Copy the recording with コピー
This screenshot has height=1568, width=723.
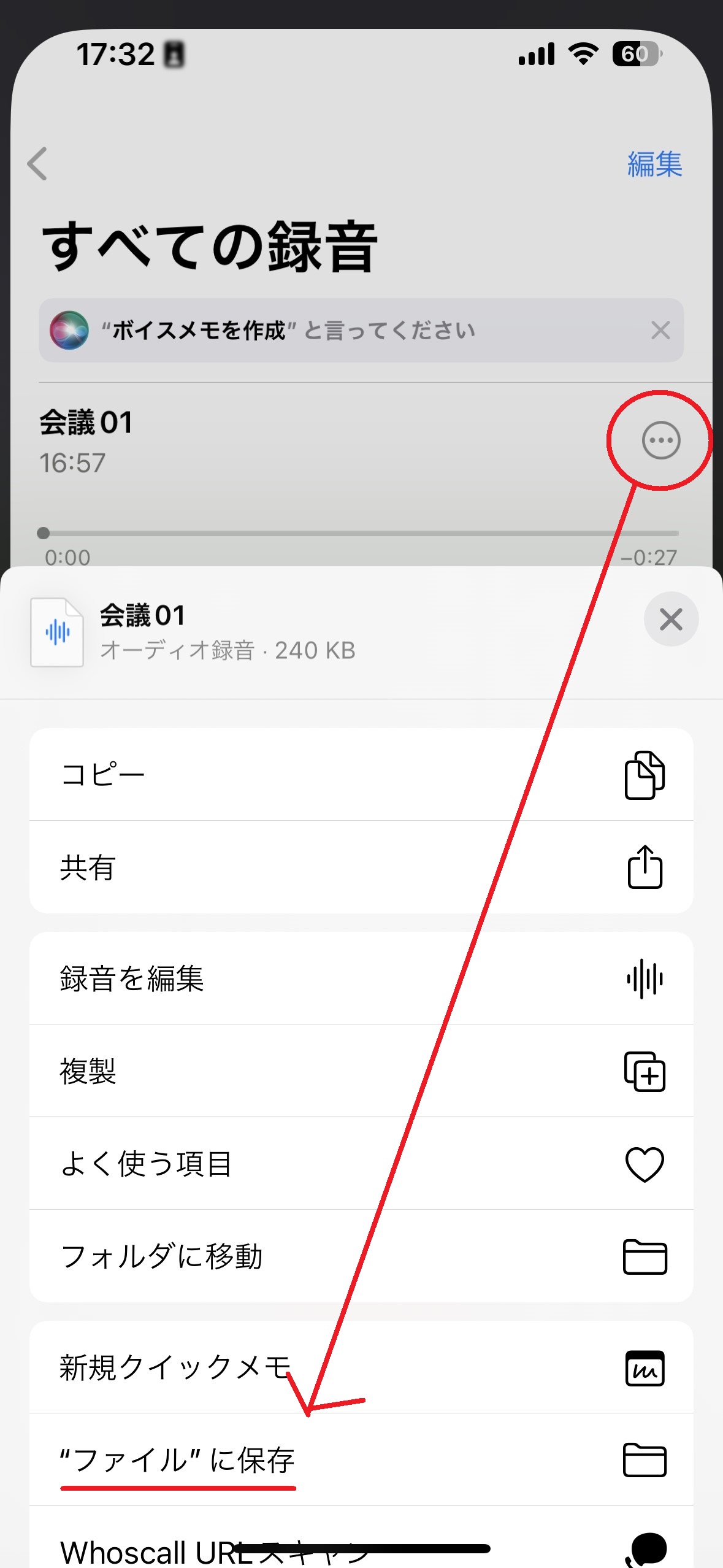(361, 774)
